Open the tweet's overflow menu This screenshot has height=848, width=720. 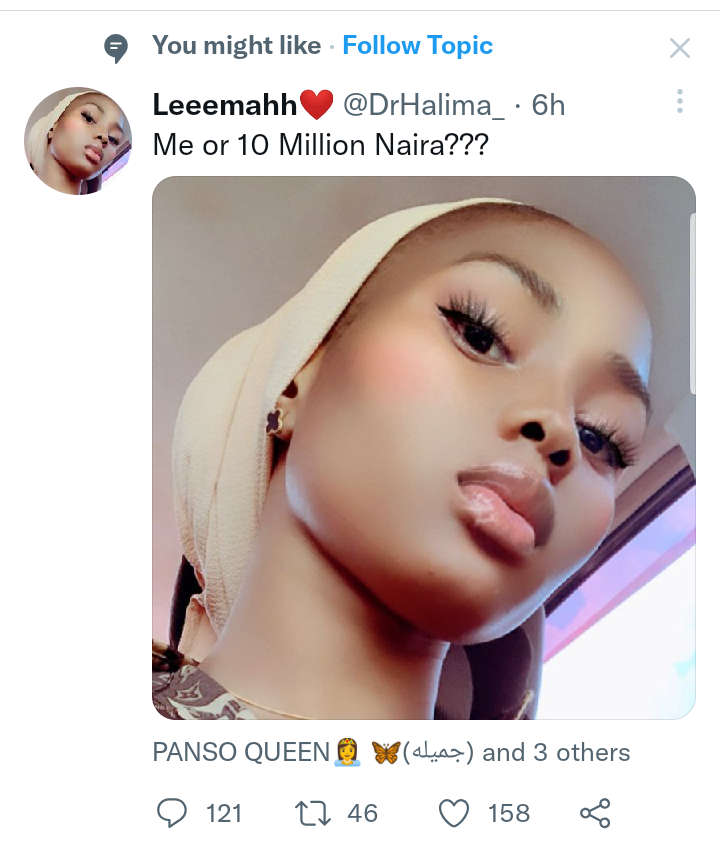pyautogui.click(x=679, y=101)
